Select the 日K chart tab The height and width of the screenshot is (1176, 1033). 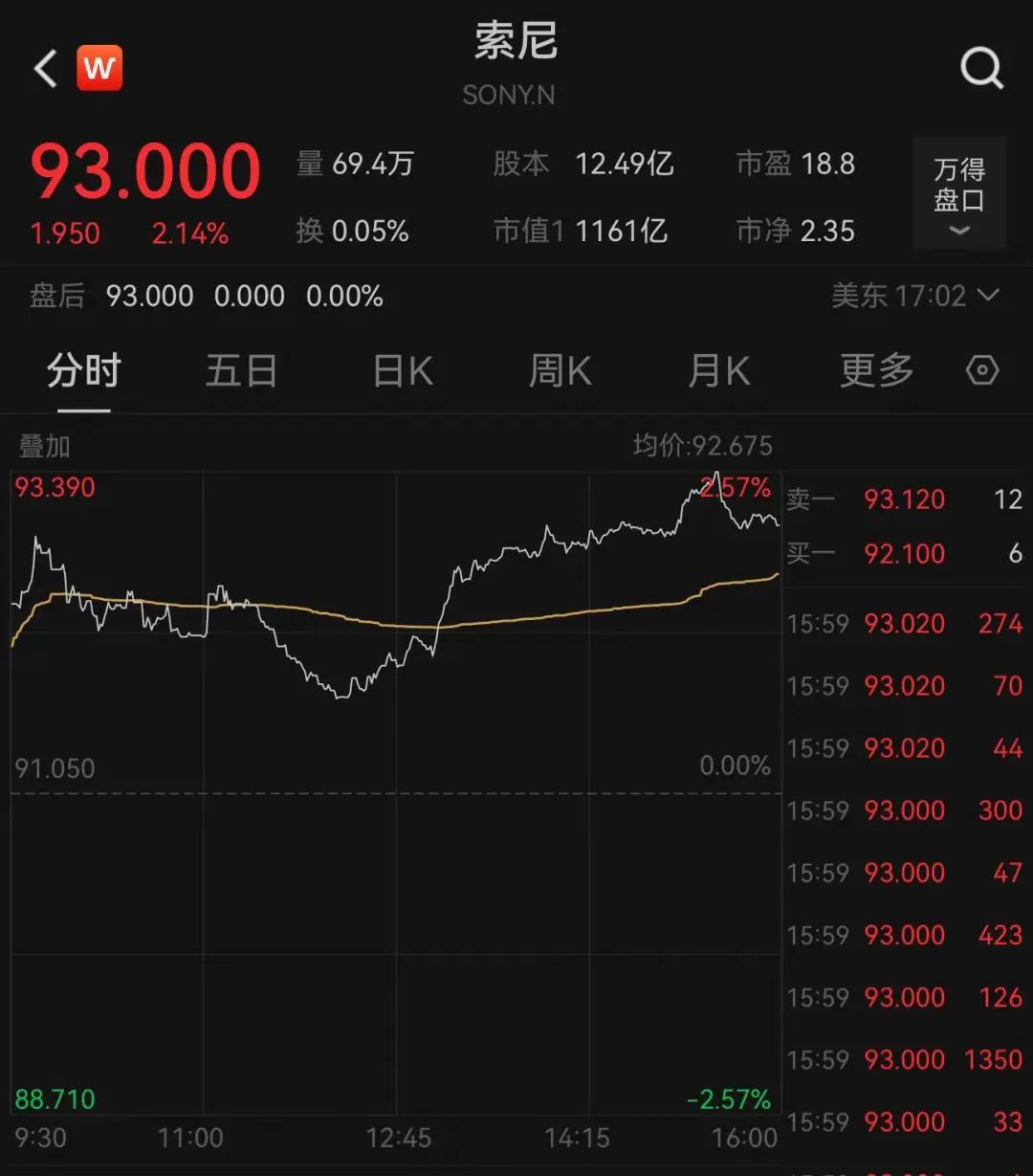point(403,370)
